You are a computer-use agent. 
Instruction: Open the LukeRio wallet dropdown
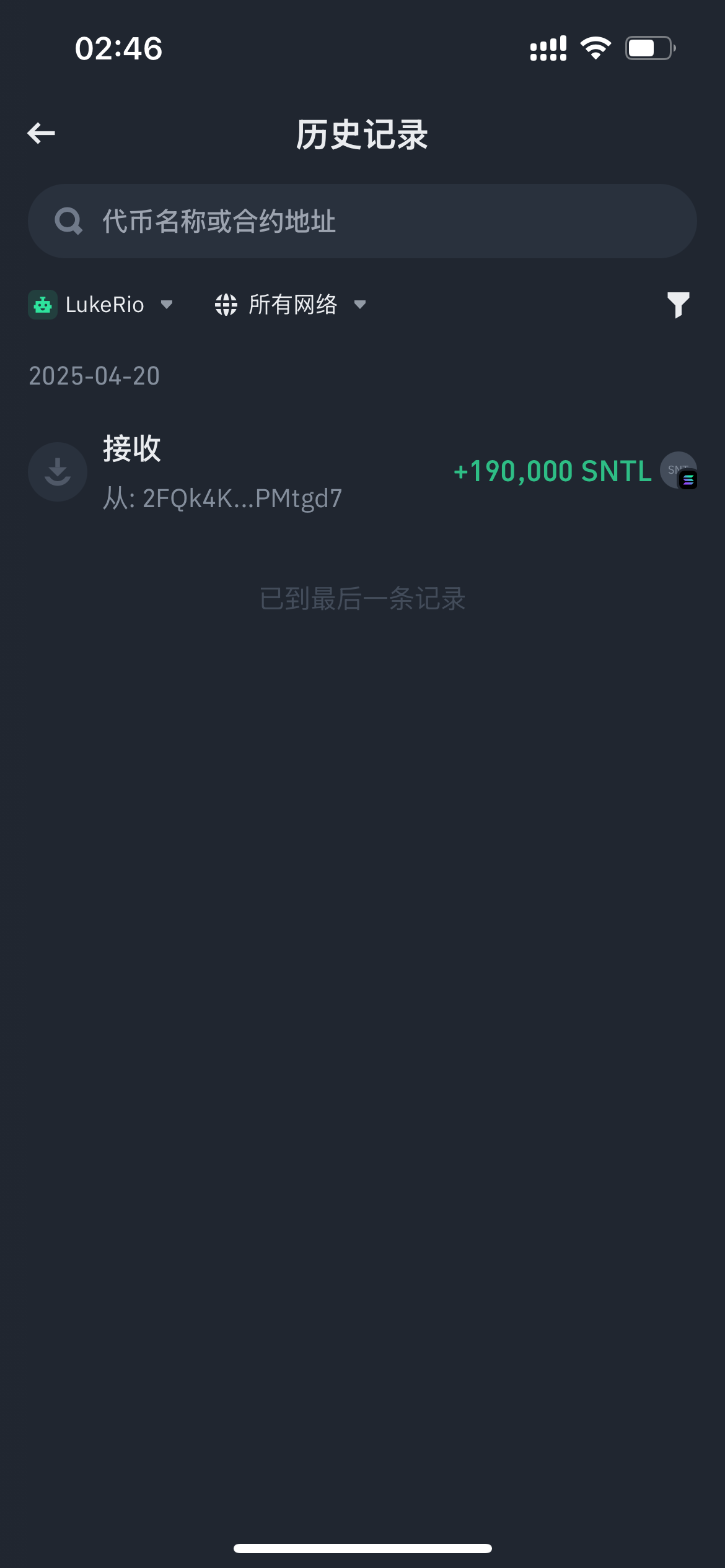pyautogui.click(x=100, y=305)
